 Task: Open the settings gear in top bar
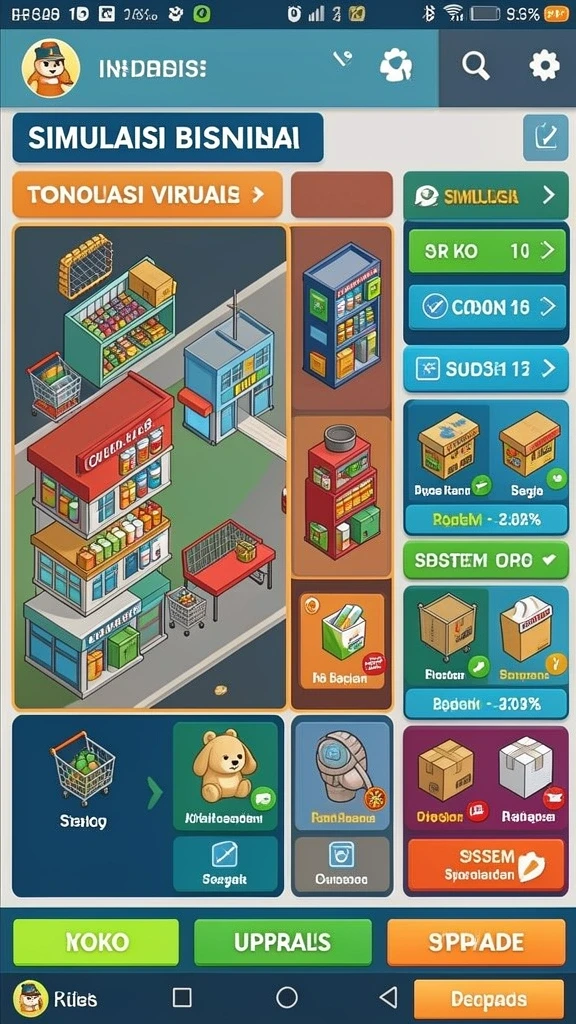[x=544, y=66]
